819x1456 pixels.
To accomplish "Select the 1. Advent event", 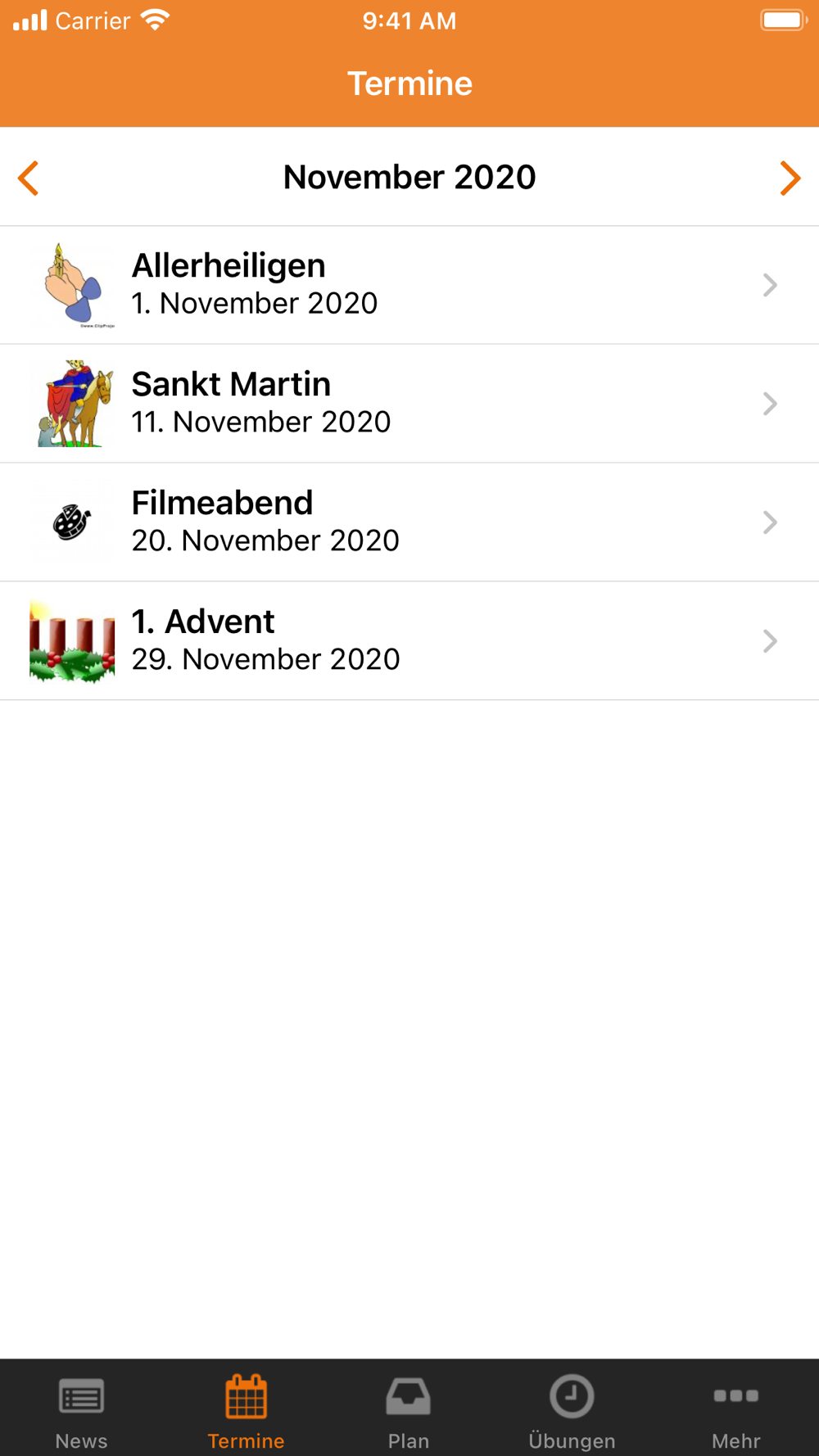I will (x=409, y=641).
